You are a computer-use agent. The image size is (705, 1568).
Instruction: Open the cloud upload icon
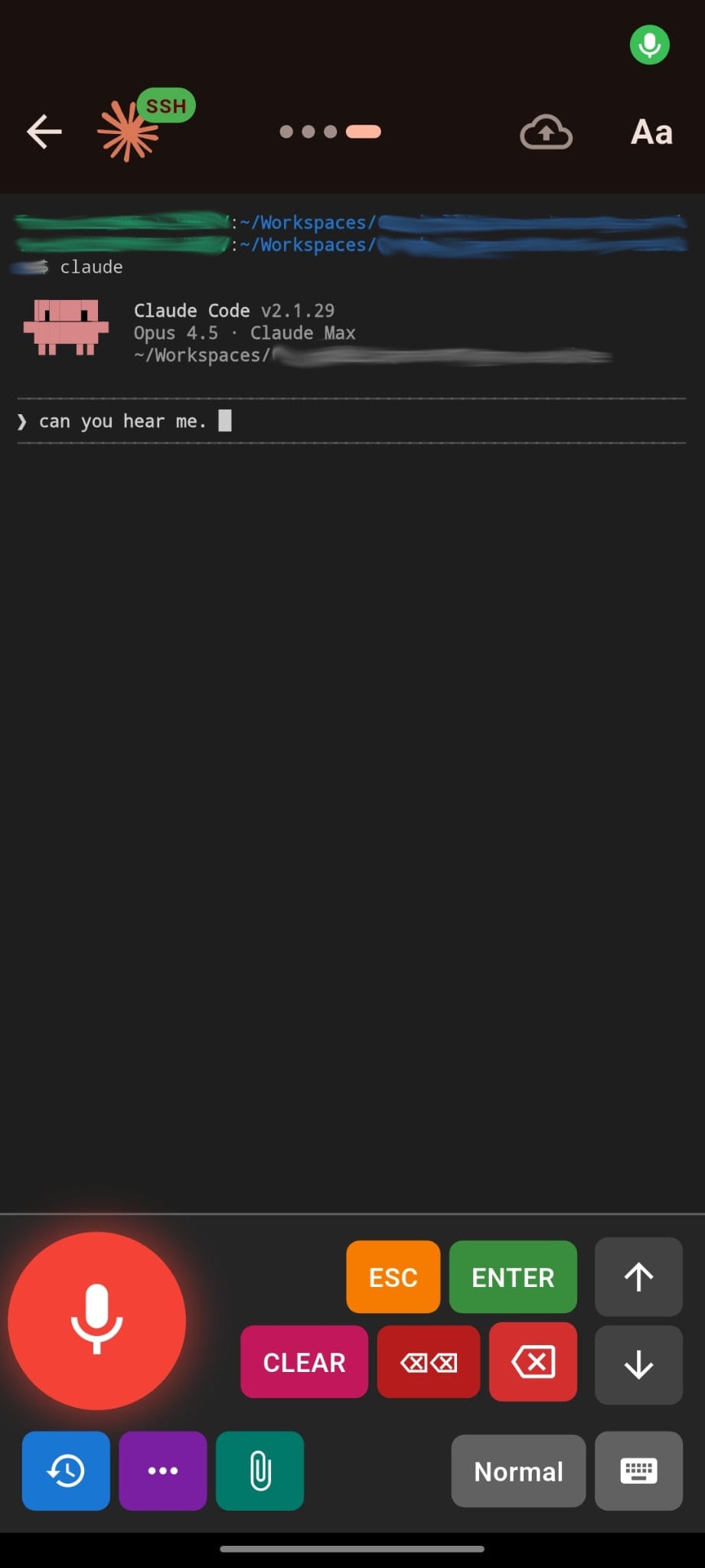pyautogui.click(x=546, y=132)
